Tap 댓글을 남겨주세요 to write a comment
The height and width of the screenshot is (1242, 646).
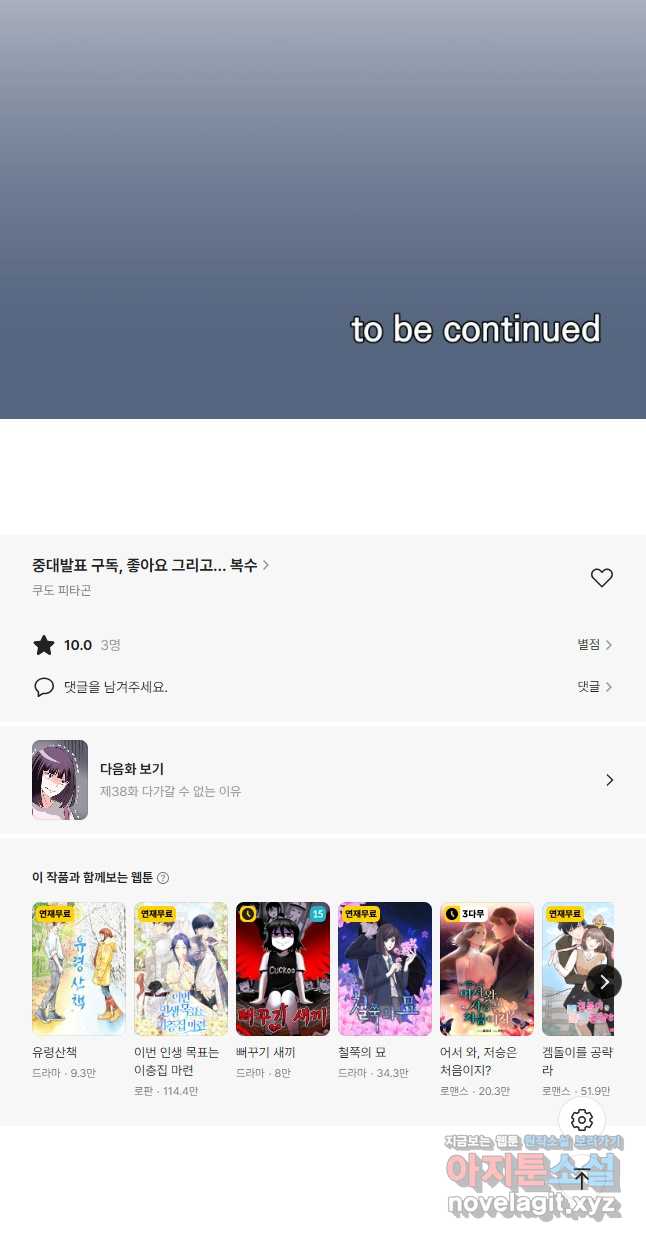coord(115,687)
